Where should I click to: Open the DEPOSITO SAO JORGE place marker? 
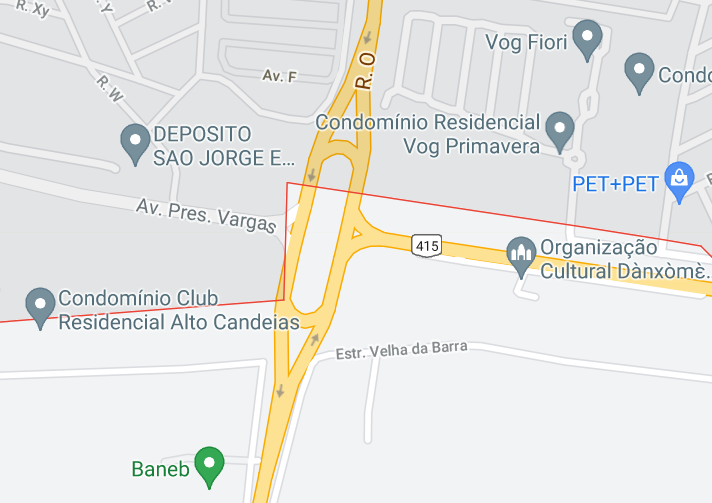point(135,143)
